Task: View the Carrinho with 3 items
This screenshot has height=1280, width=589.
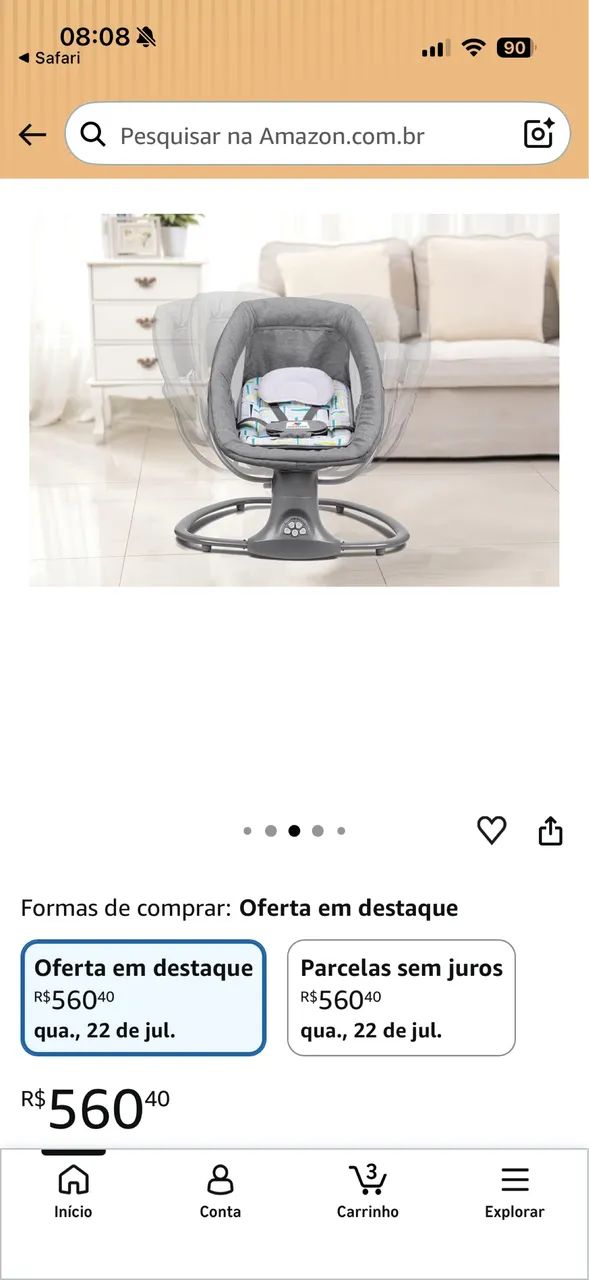Action: (367, 1192)
